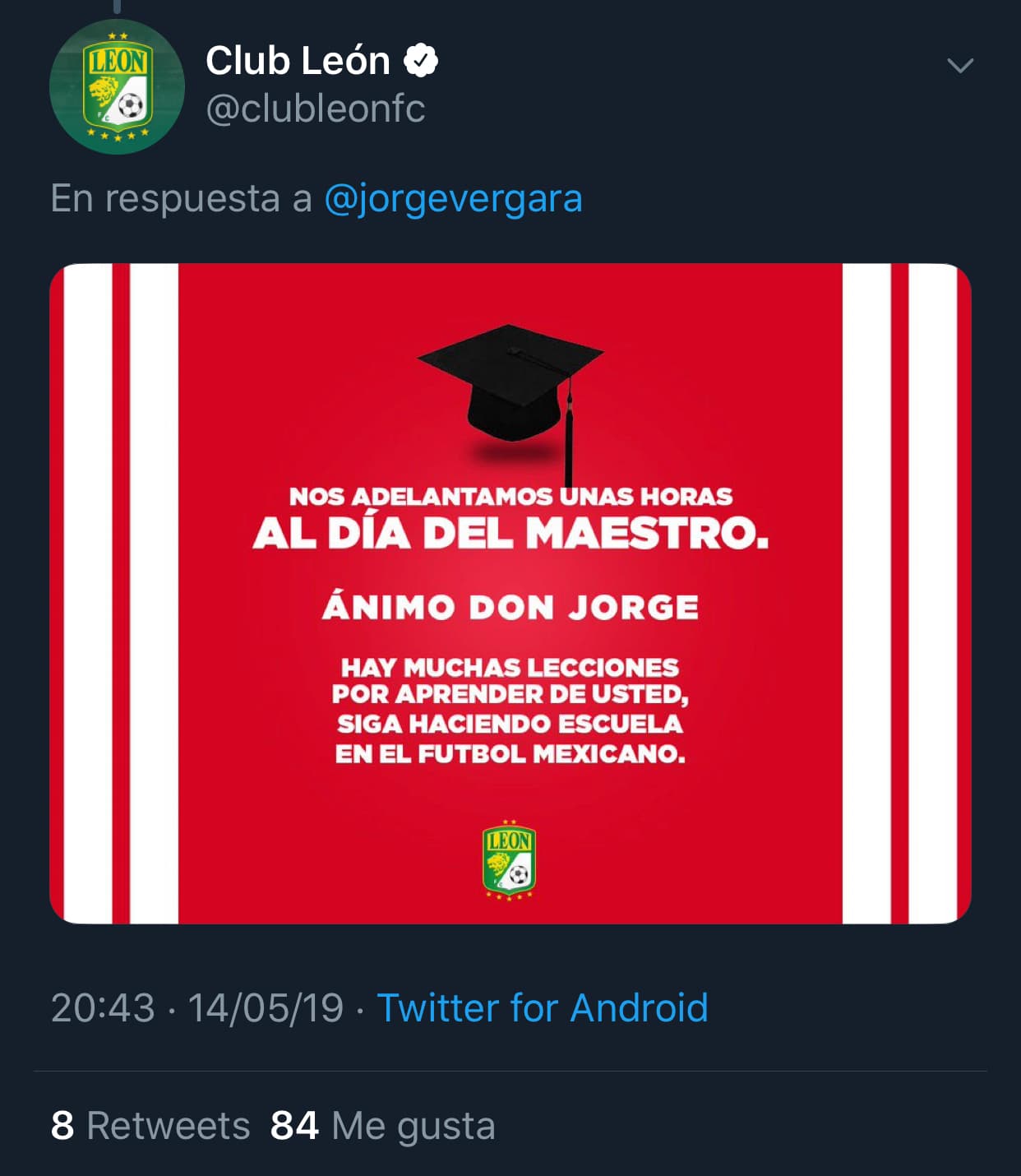View the 8 Retweets list
Viewport: 1021px width, 1176px height.
coord(150,1125)
